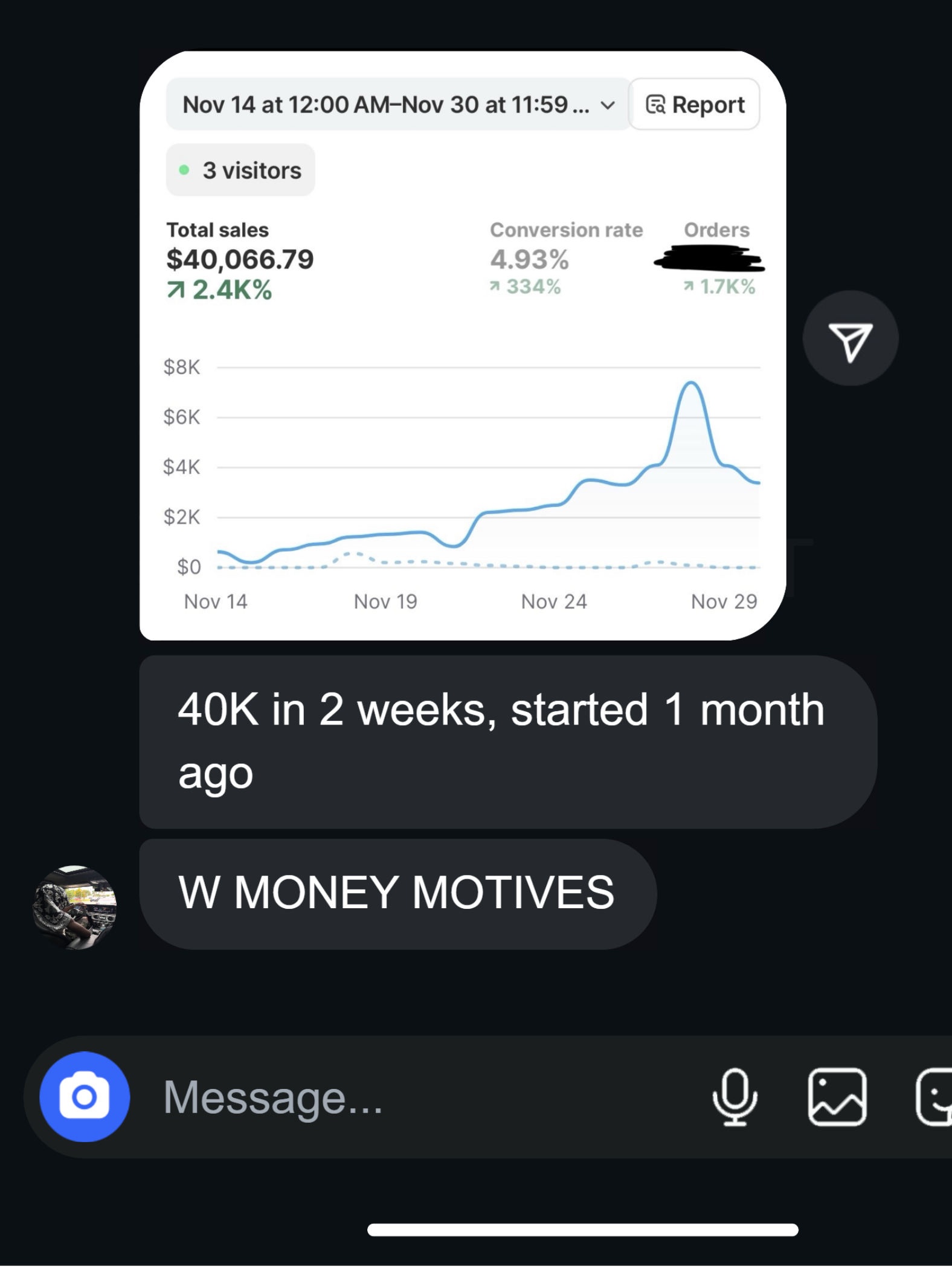Forward the sales screenshot with the share arrow
This screenshot has height=1269, width=952.
850,340
